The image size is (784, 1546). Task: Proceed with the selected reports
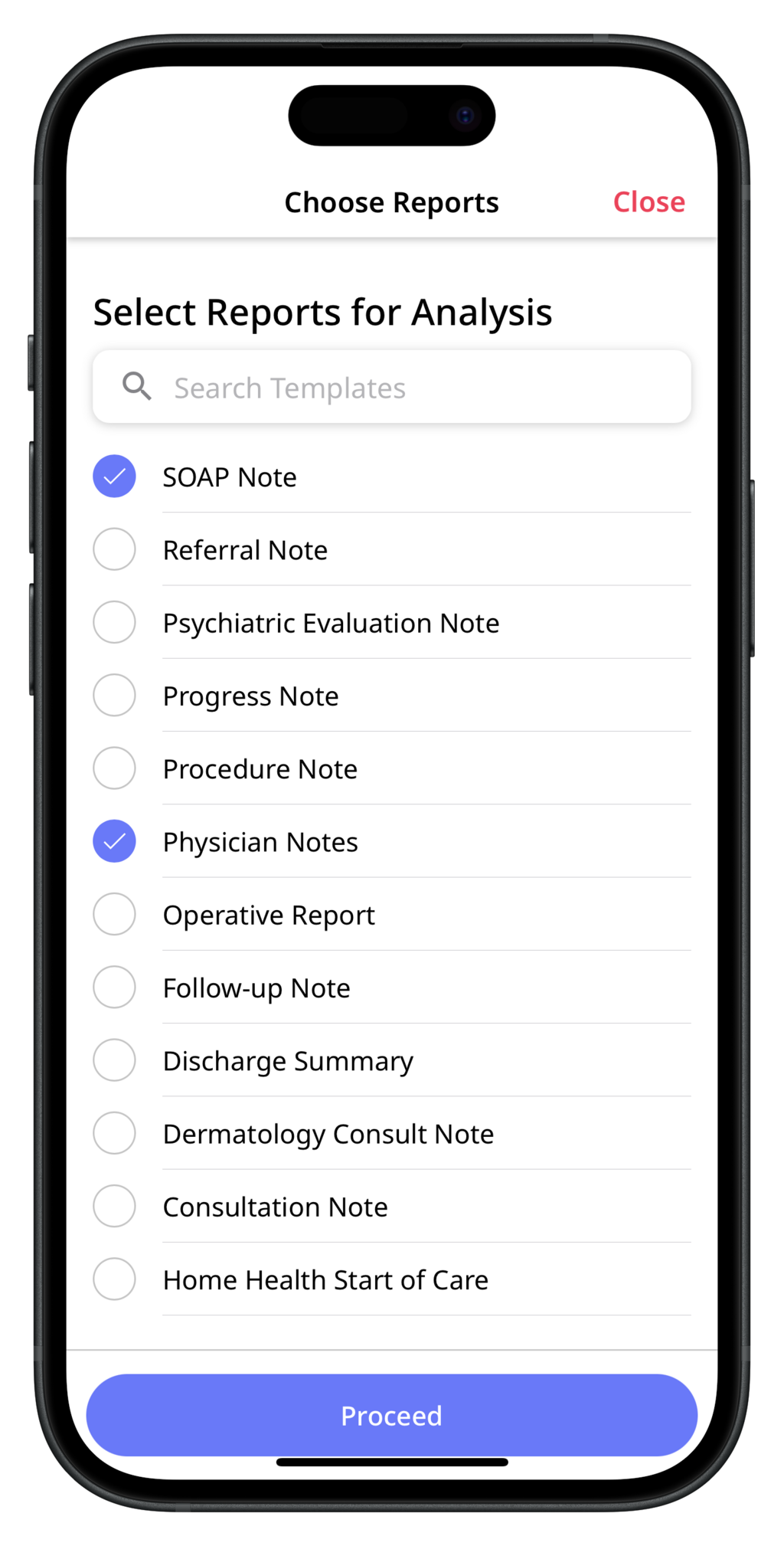tap(392, 1415)
